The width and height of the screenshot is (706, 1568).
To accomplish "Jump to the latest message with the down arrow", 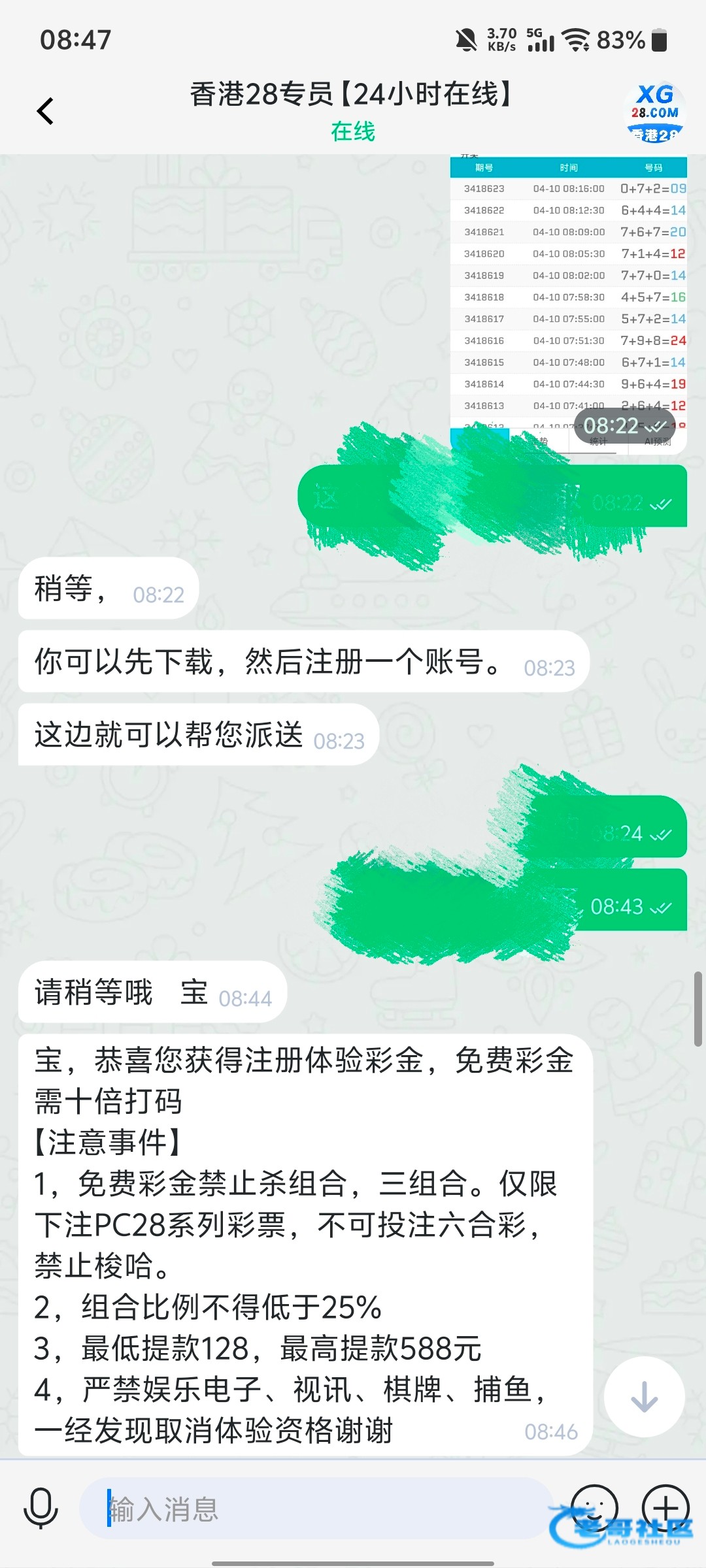I will tap(644, 1397).
